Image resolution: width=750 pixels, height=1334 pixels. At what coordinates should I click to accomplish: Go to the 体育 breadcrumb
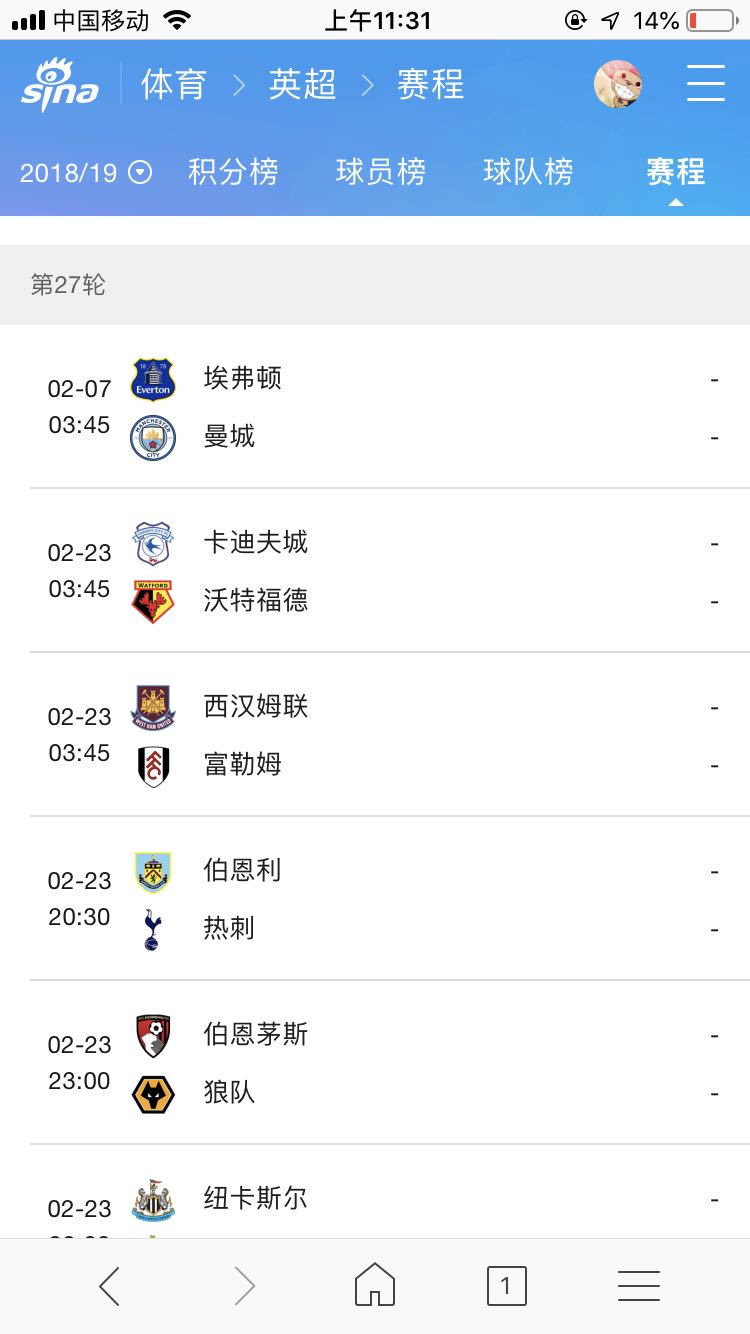(174, 85)
